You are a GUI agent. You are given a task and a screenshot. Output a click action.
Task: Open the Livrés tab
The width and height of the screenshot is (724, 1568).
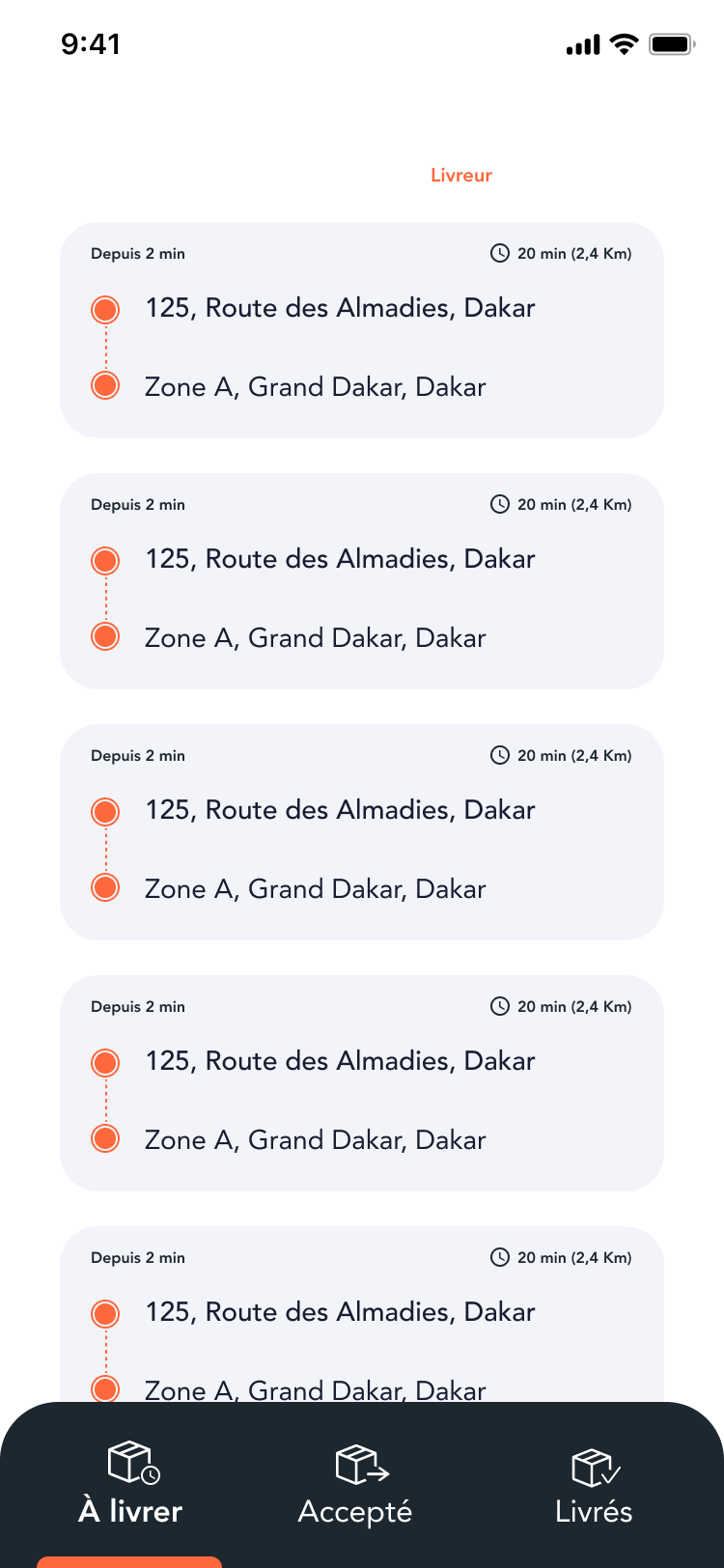[593, 1485]
